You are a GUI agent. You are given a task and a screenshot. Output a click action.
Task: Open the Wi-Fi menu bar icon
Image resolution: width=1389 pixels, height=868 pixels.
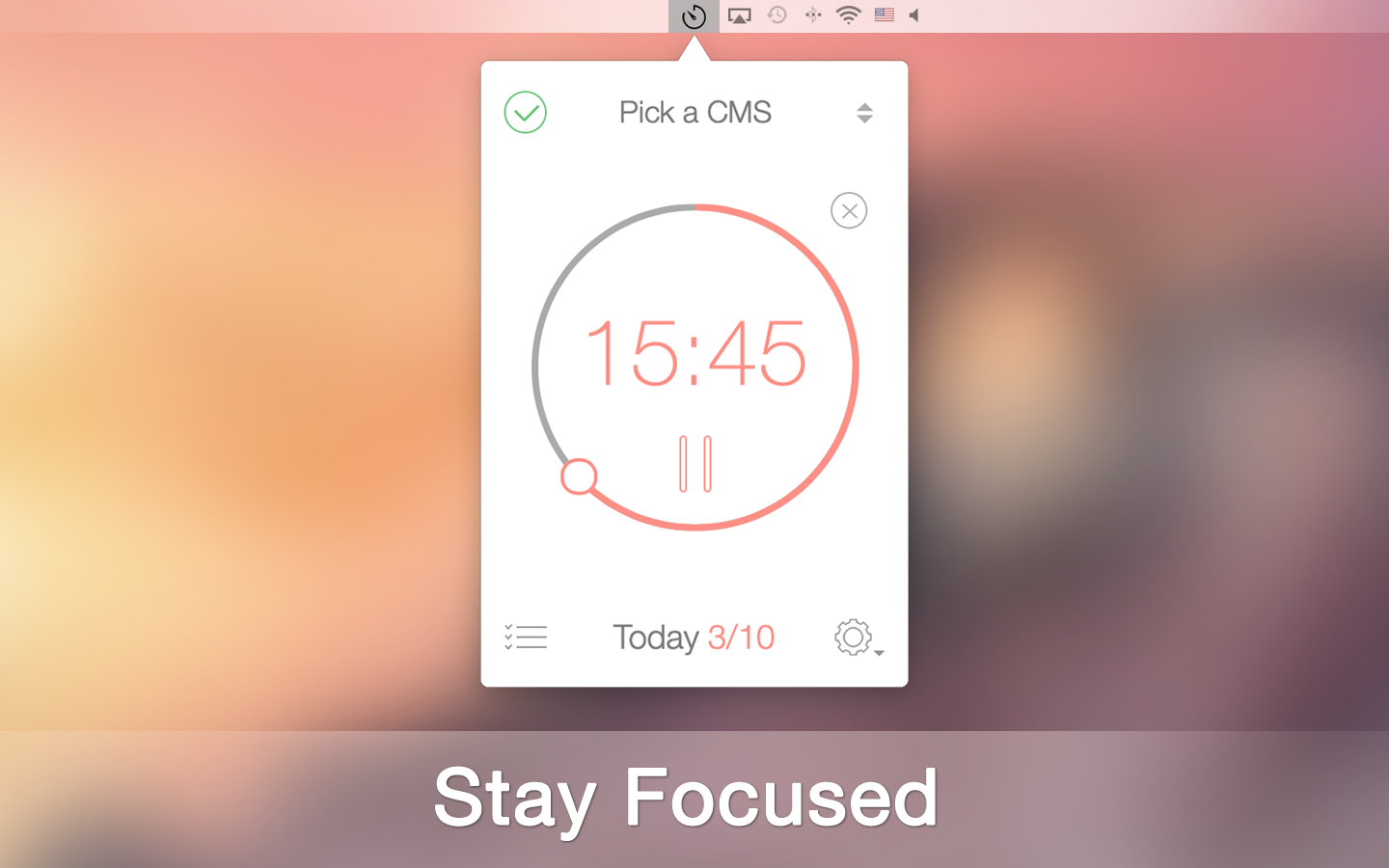848,15
